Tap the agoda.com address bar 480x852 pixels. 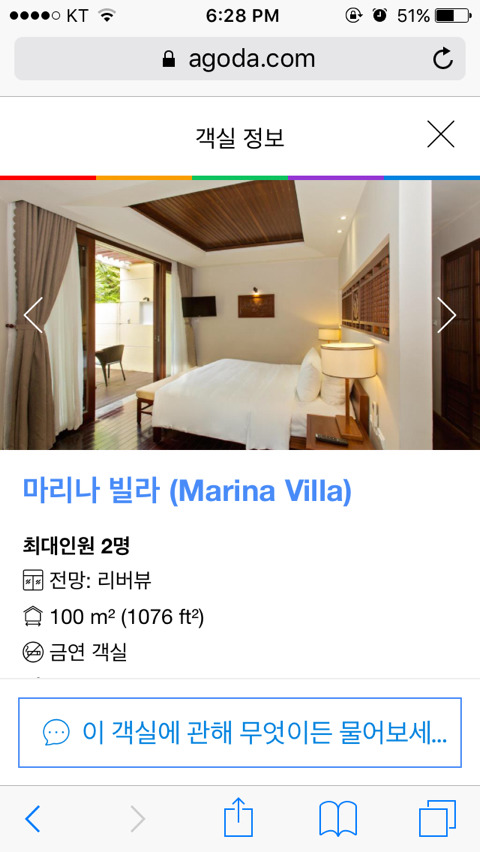pyautogui.click(x=240, y=59)
